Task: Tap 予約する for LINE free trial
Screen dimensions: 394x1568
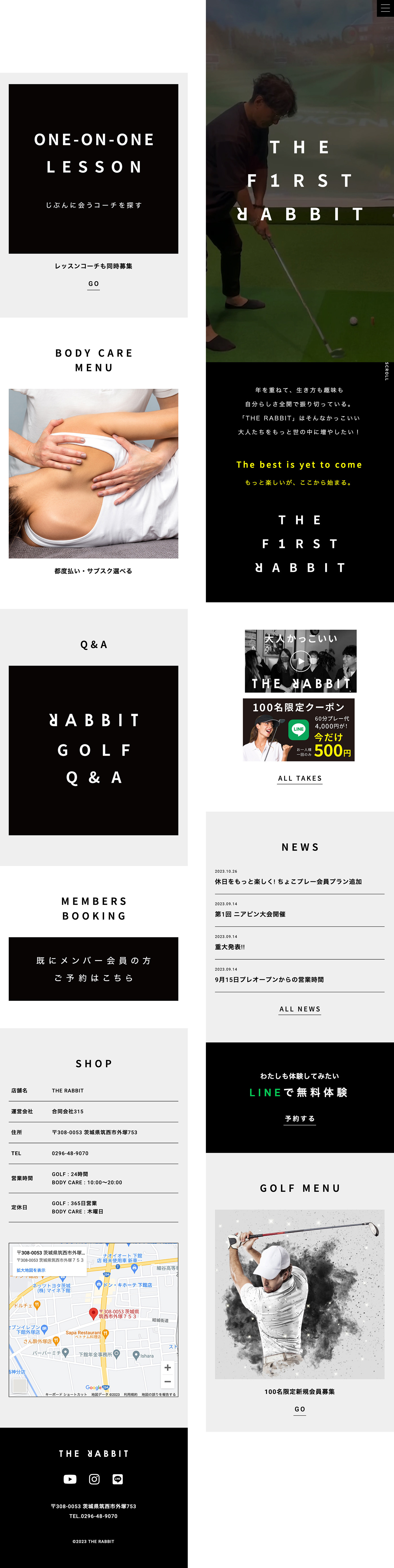Action: [300, 1118]
